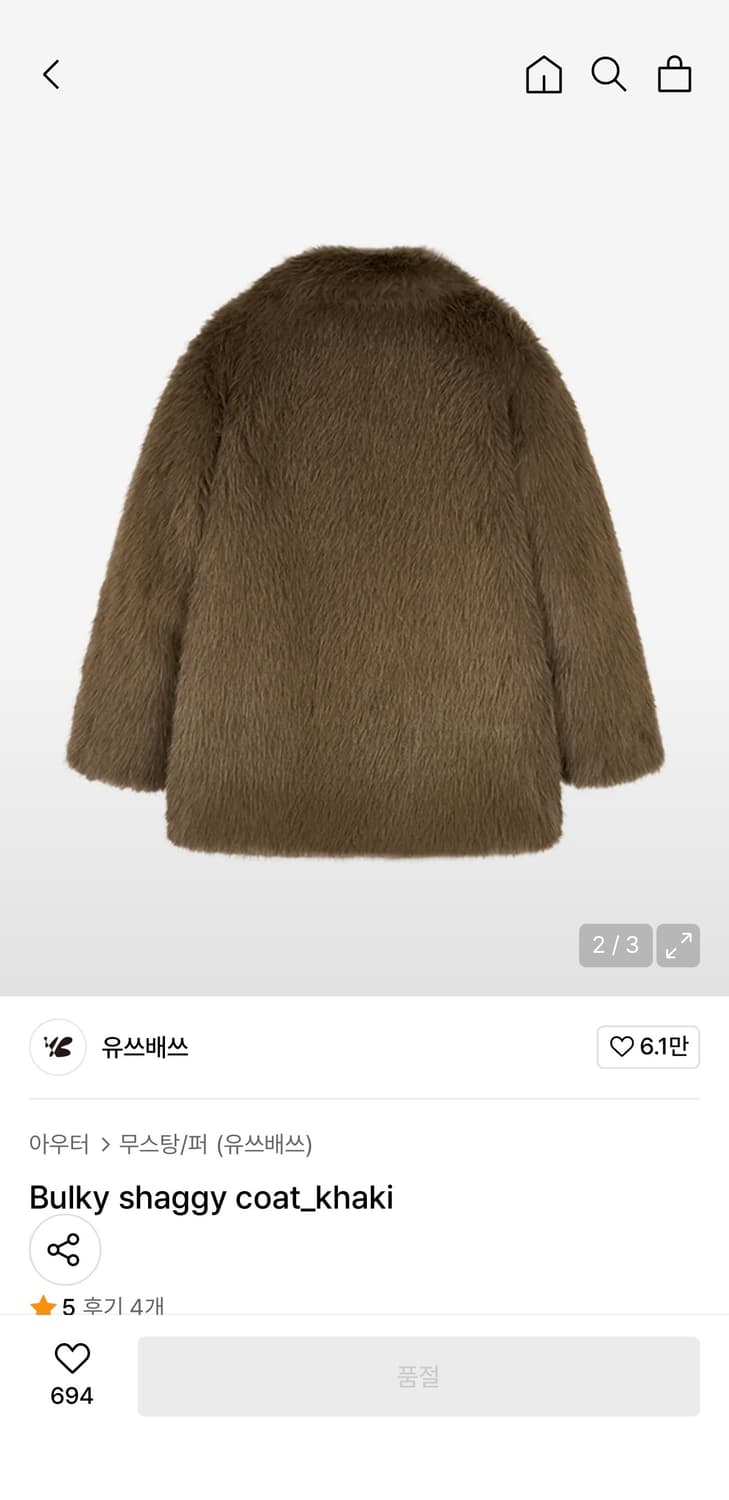This screenshot has width=729, height=1500.
Task: Open search from the top toolbar
Action: point(608,74)
